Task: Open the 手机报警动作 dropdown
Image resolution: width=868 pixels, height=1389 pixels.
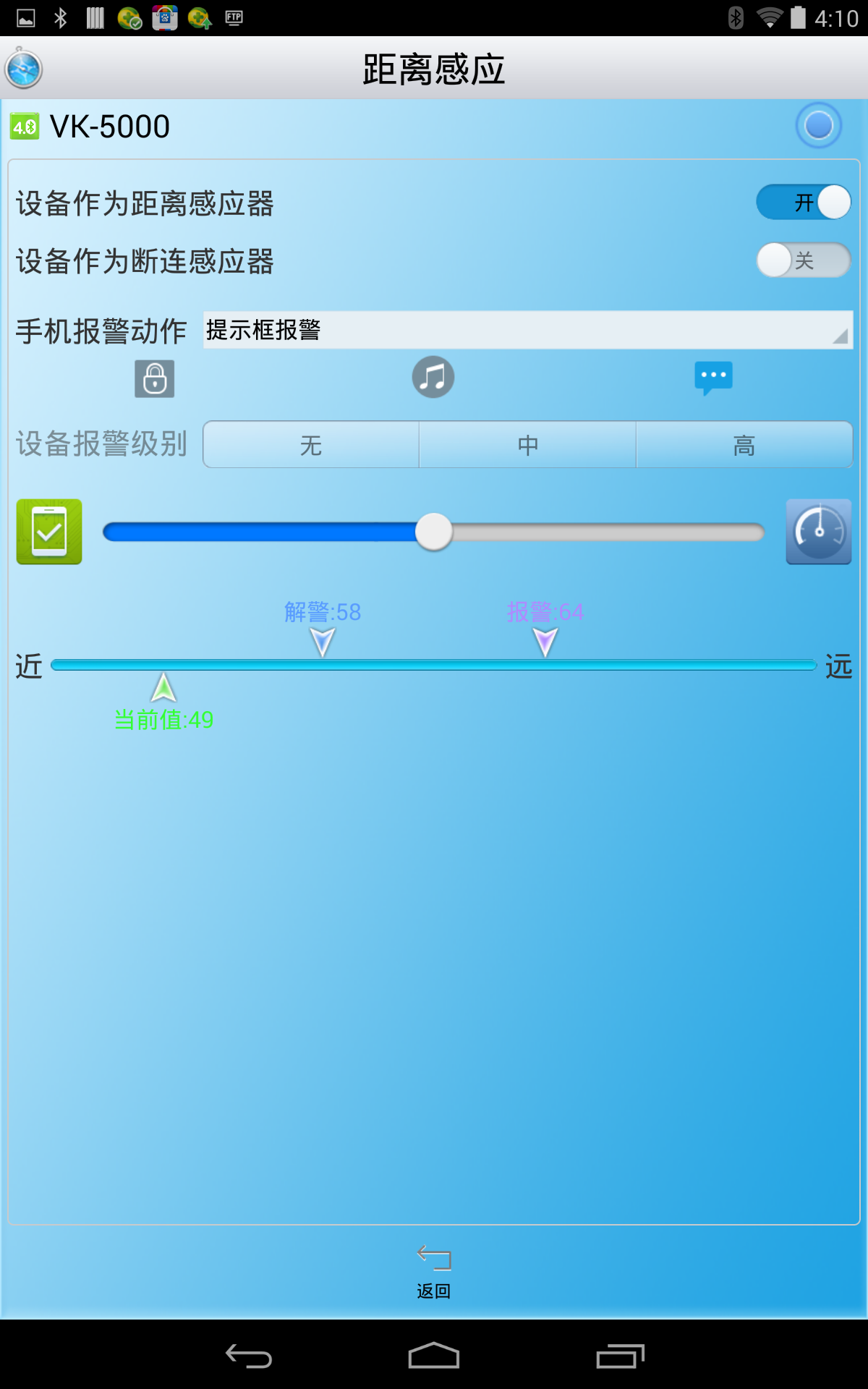Action: [x=527, y=331]
